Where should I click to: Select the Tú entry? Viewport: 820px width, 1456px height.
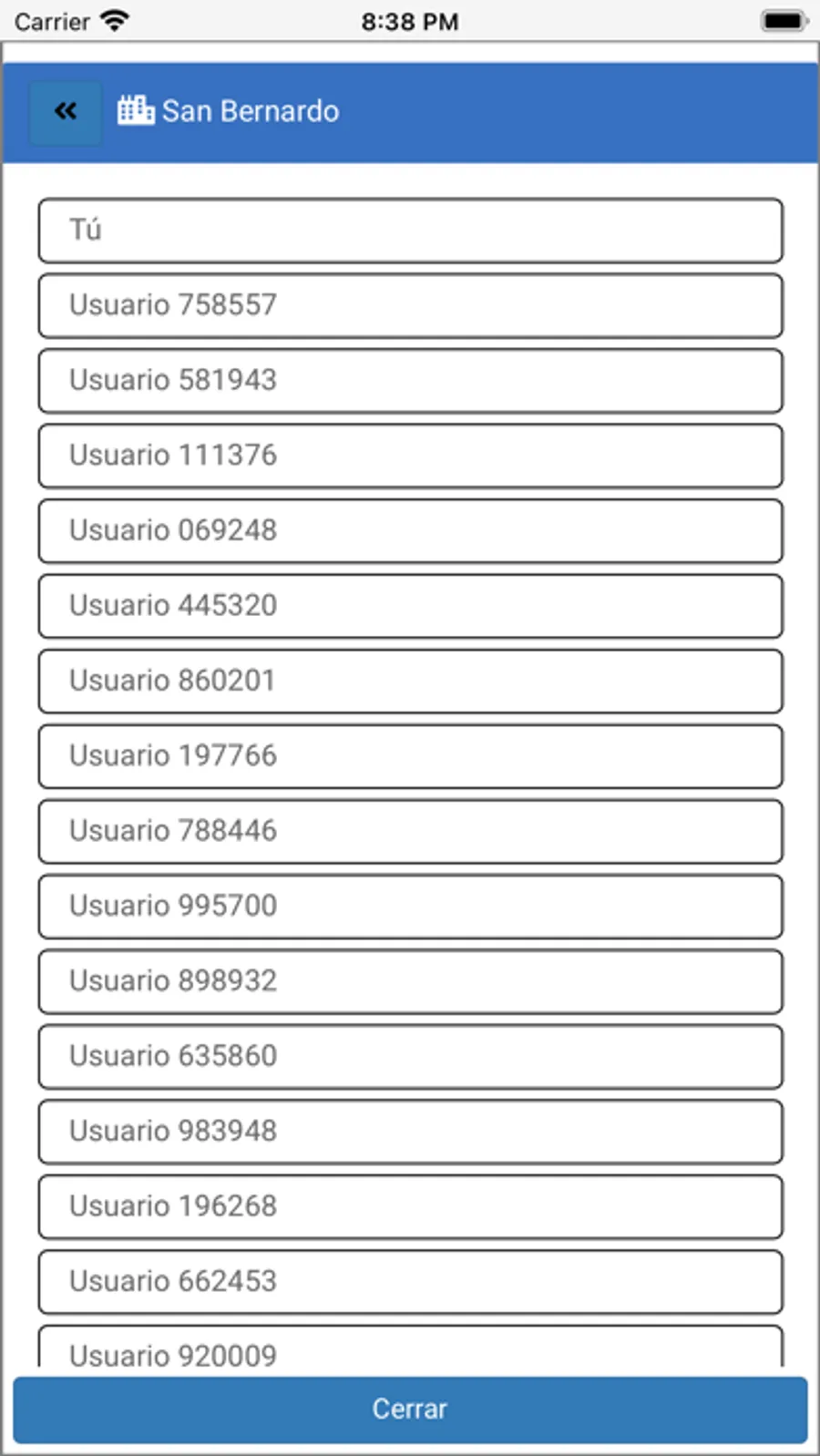[x=410, y=231]
